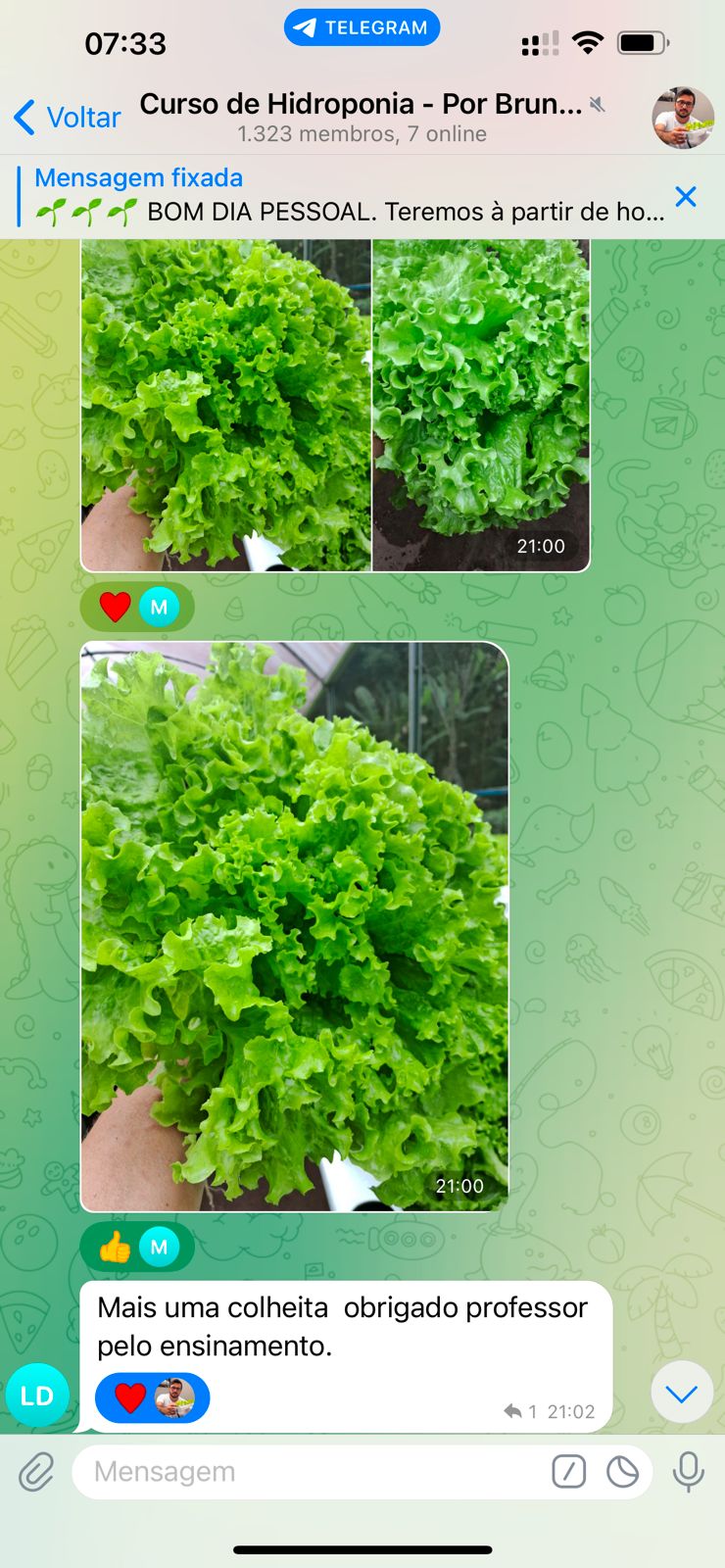Jump to latest messages with the down arrow
Image resolution: width=725 pixels, height=1568 pixels.
681,1393
